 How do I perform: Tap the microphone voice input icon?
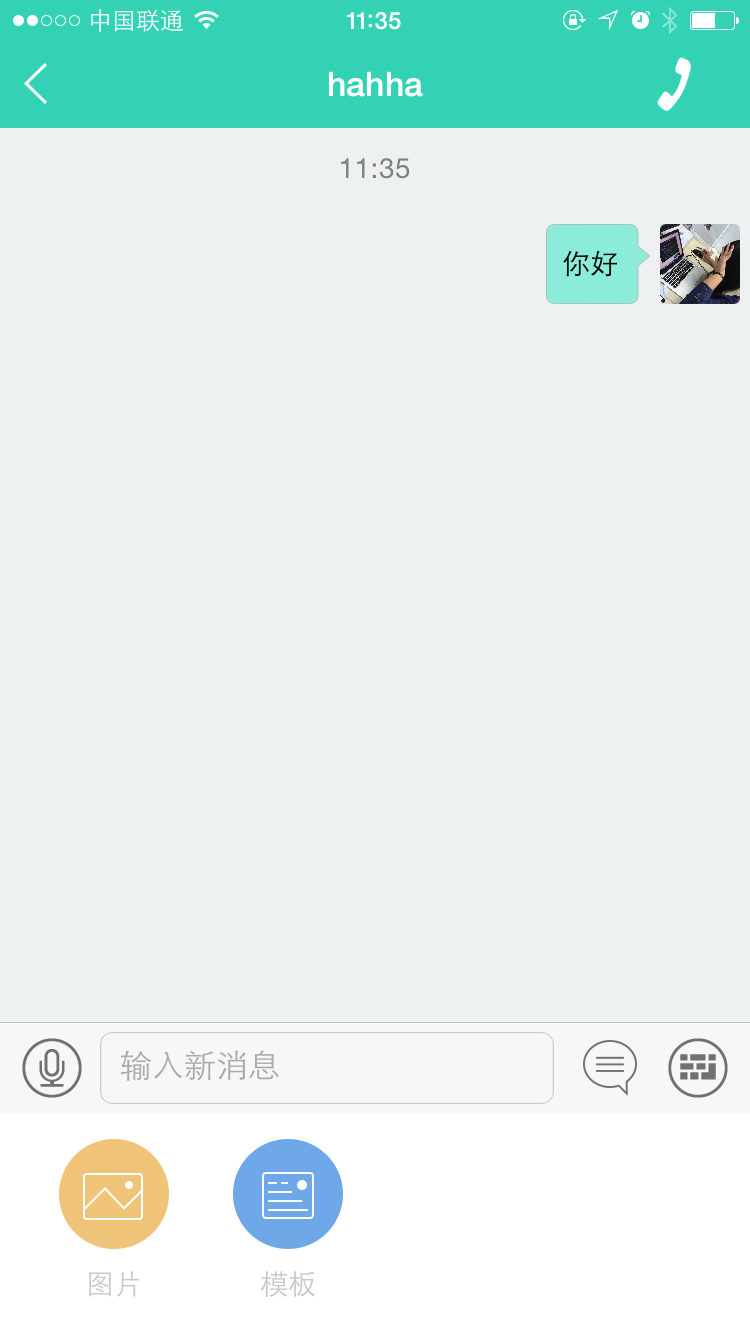click(52, 1068)
